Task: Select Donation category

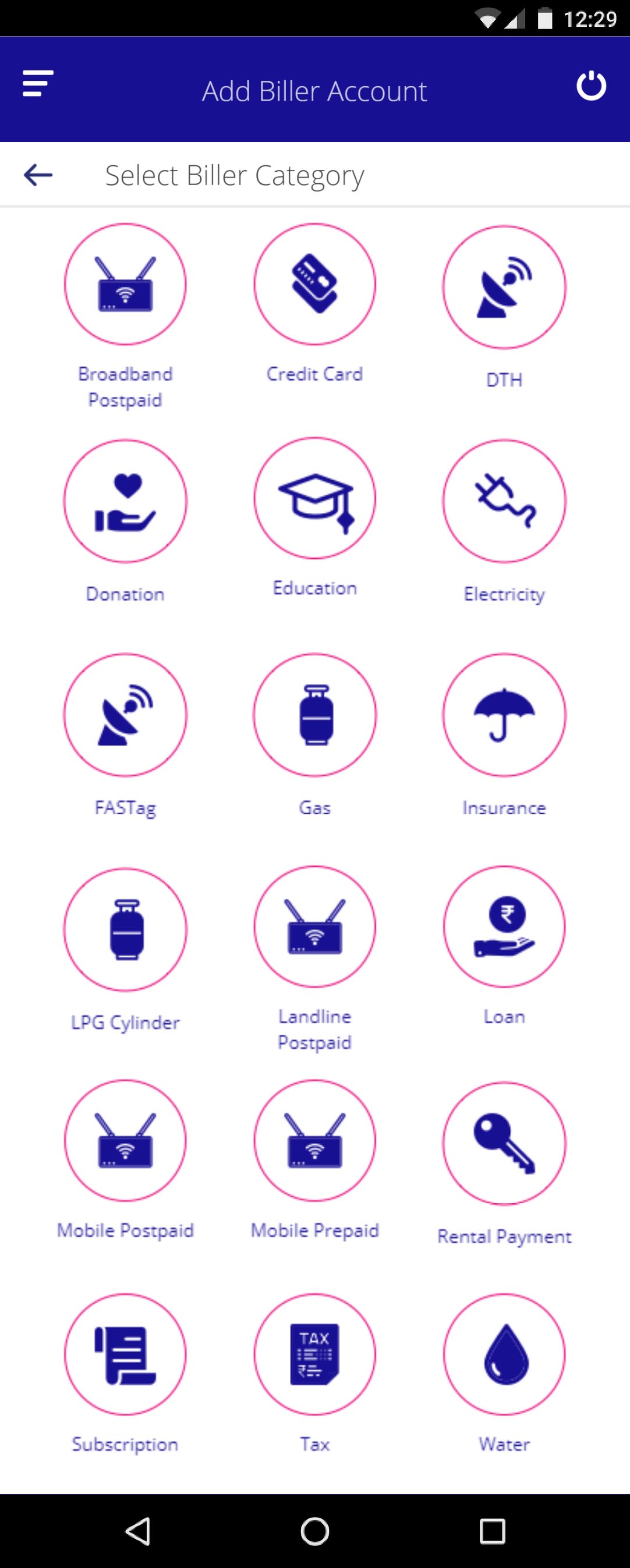Action: click(x=125, y=501)
